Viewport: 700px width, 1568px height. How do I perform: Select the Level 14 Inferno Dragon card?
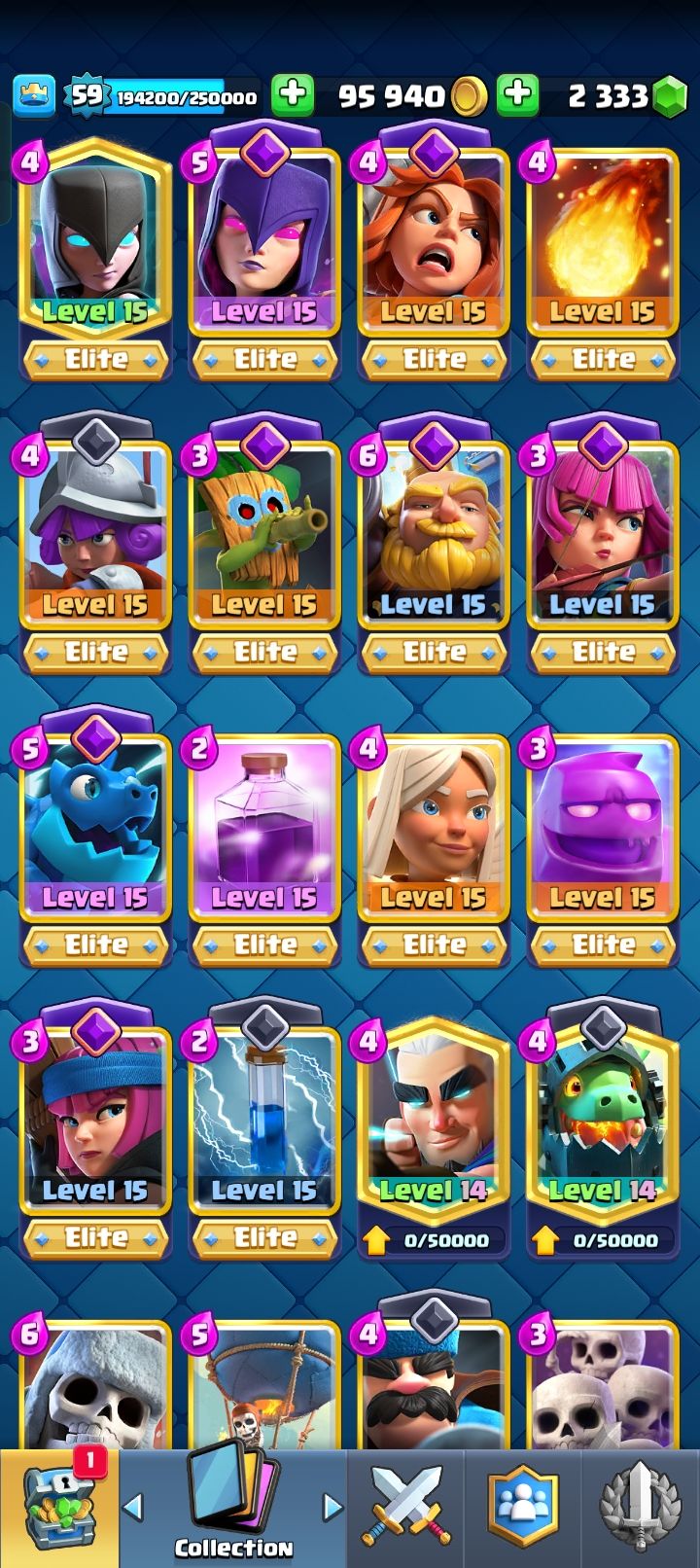pyautogui.click(x=602, y=1119)
